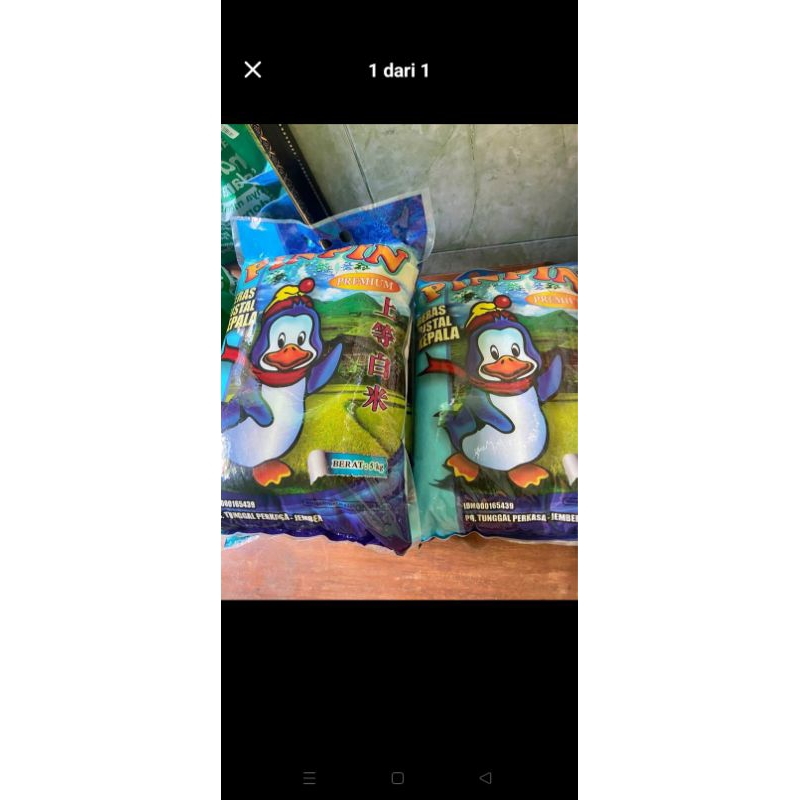Tap the rice package photo
Viewport: 800px width, 800px height.
pyautogui.click(x=399, y=361)
